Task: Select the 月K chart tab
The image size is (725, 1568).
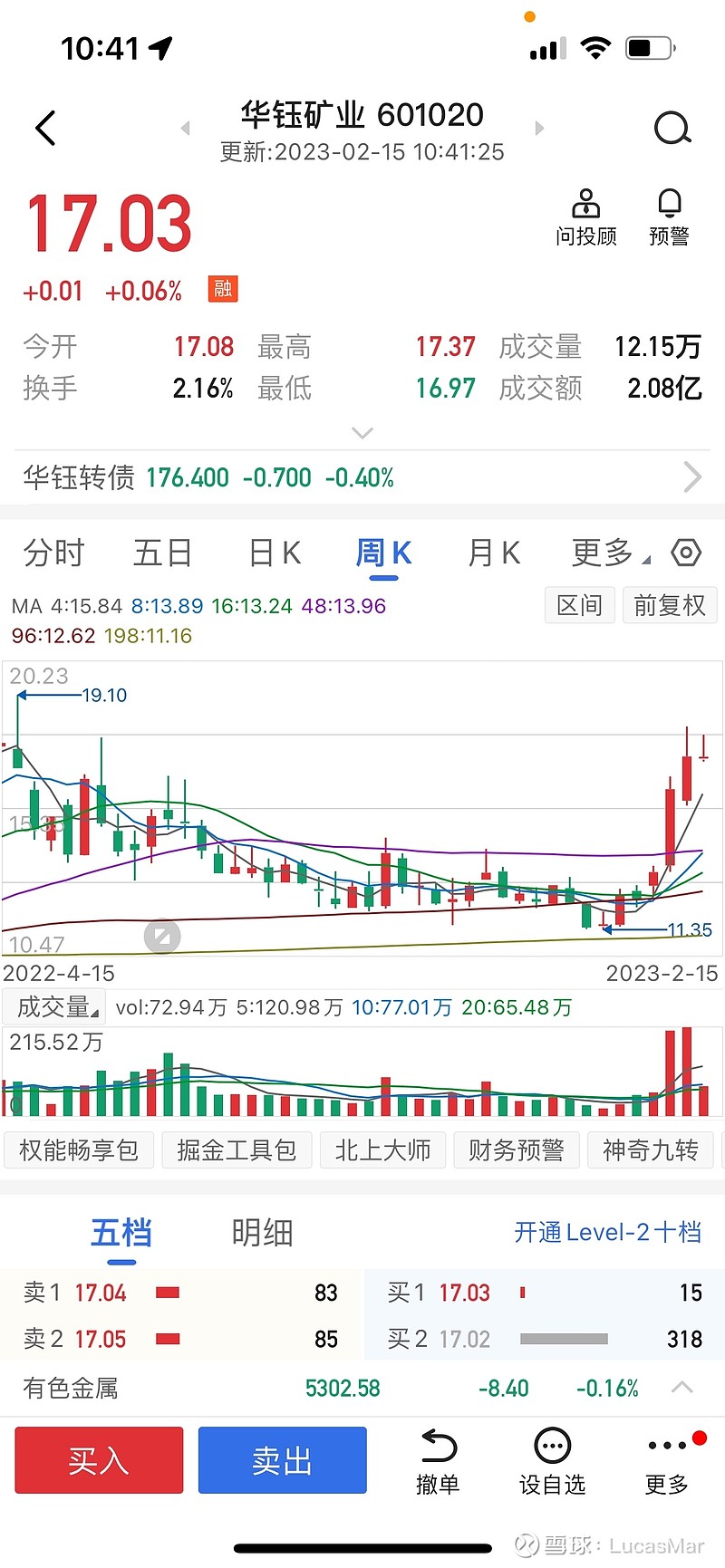Action: click(494, 553)
